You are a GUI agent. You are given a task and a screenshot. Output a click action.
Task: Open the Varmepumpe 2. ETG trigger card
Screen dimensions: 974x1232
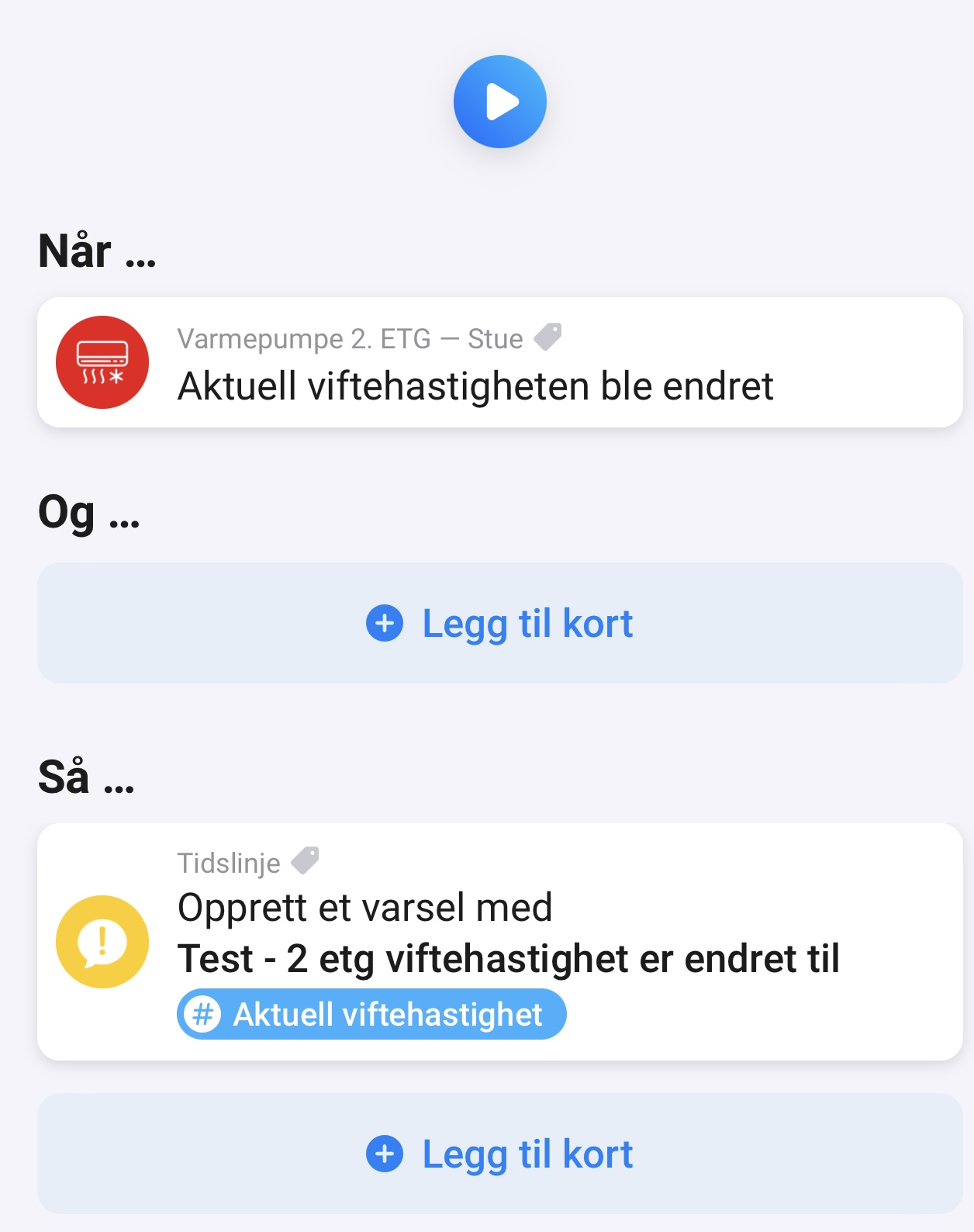tap(499, 362)
